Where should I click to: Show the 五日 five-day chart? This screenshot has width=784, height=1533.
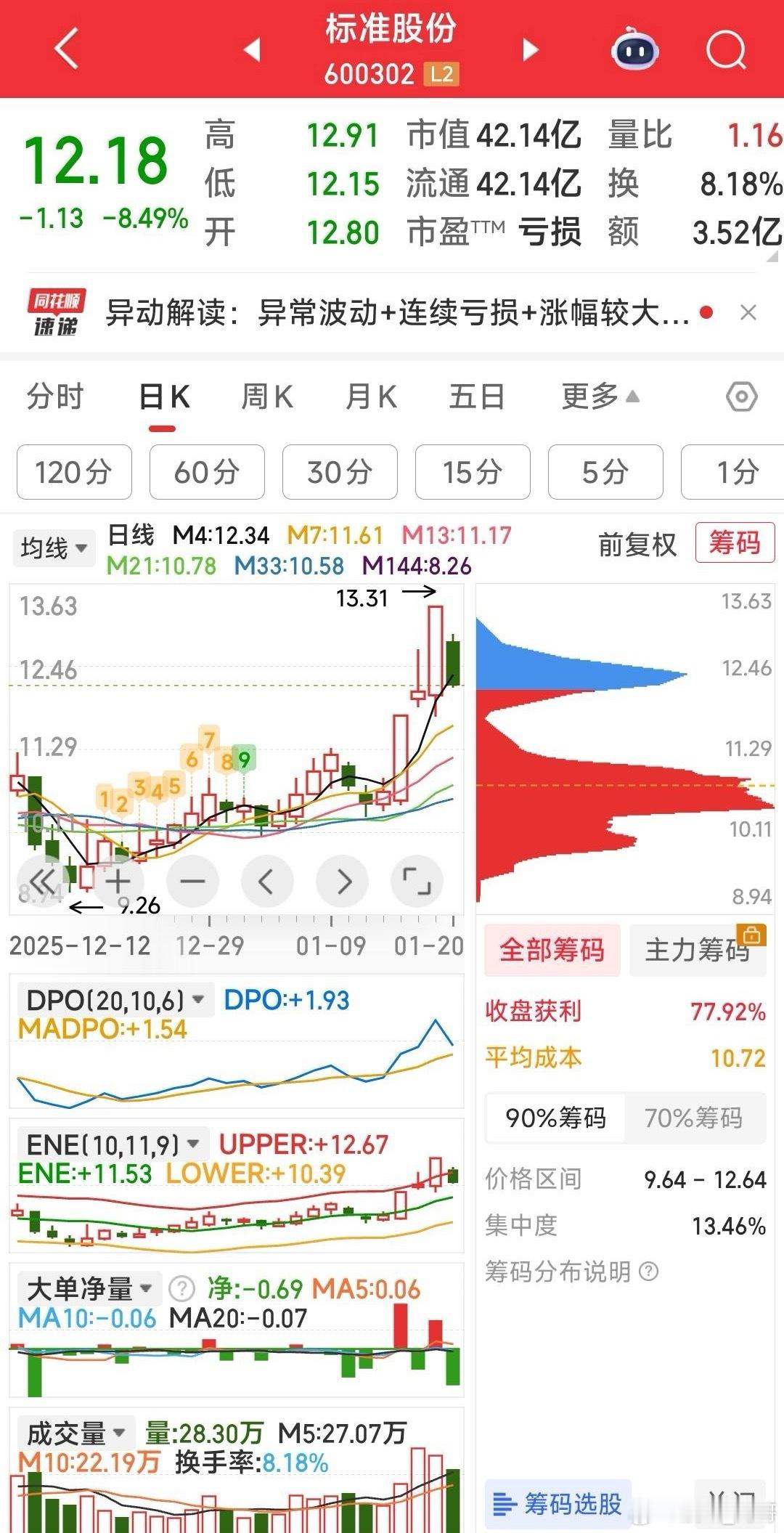(x=476, y=397)
